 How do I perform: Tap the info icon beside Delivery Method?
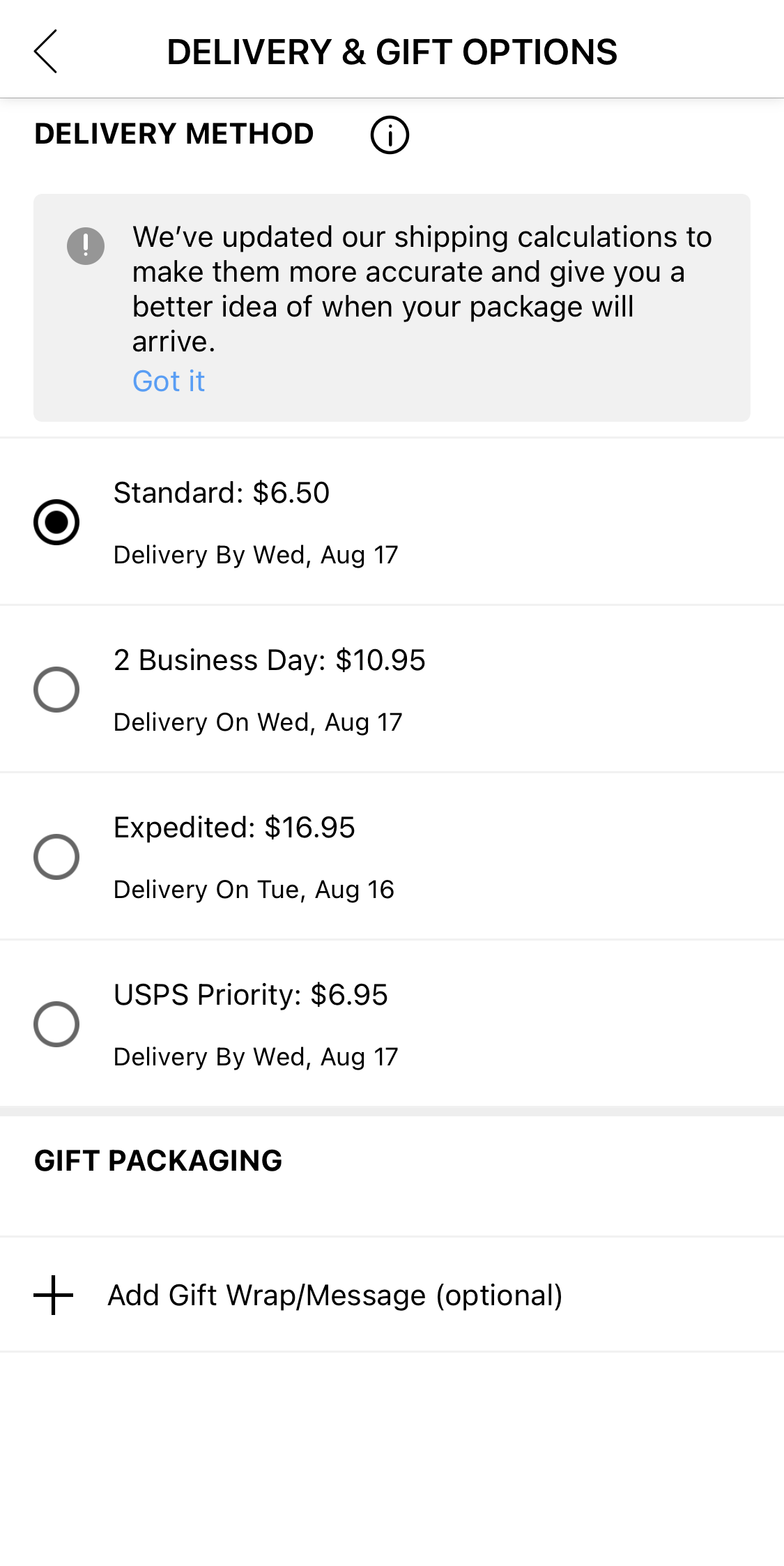click(389, 135)
